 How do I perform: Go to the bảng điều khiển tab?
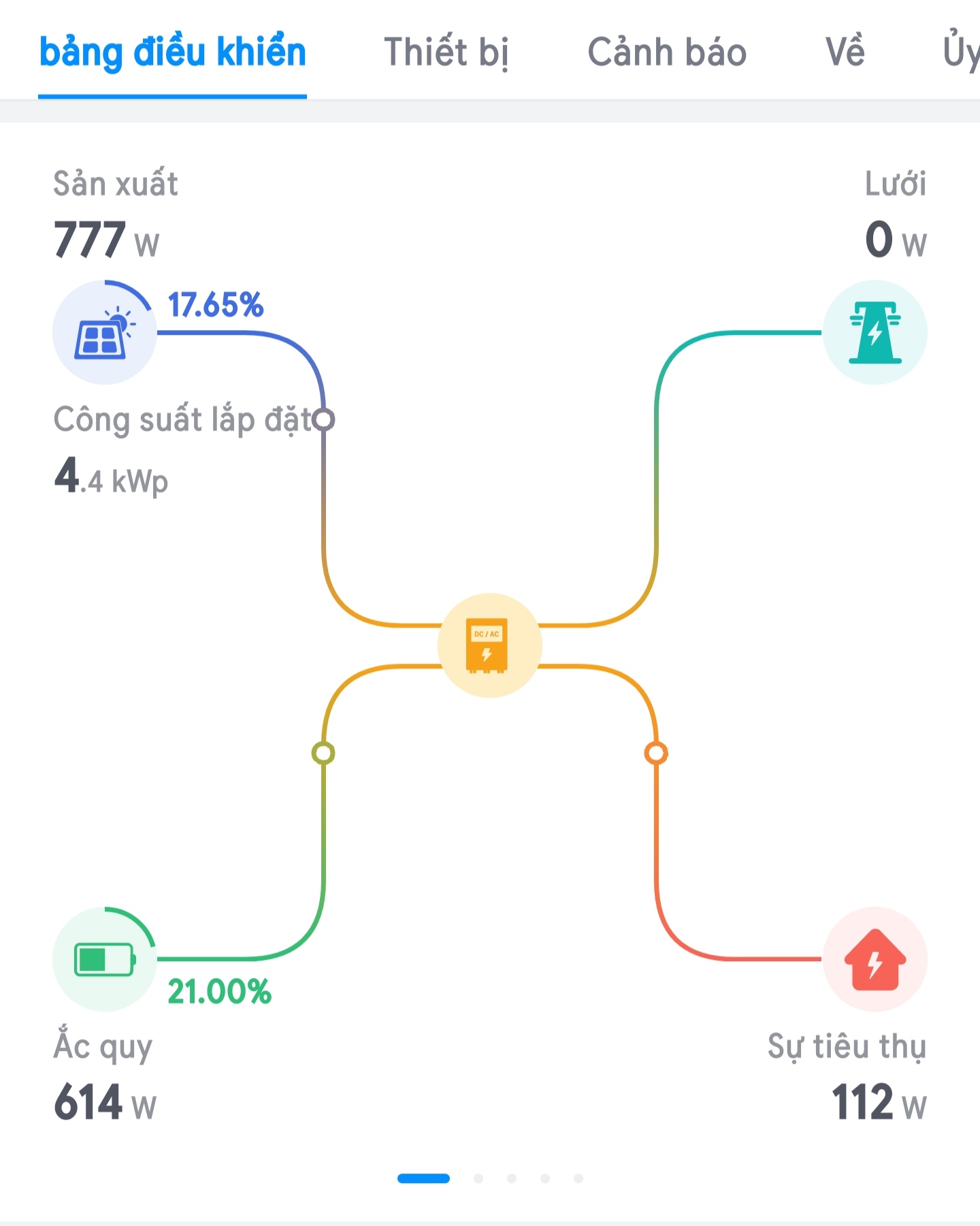click(173, 52)
